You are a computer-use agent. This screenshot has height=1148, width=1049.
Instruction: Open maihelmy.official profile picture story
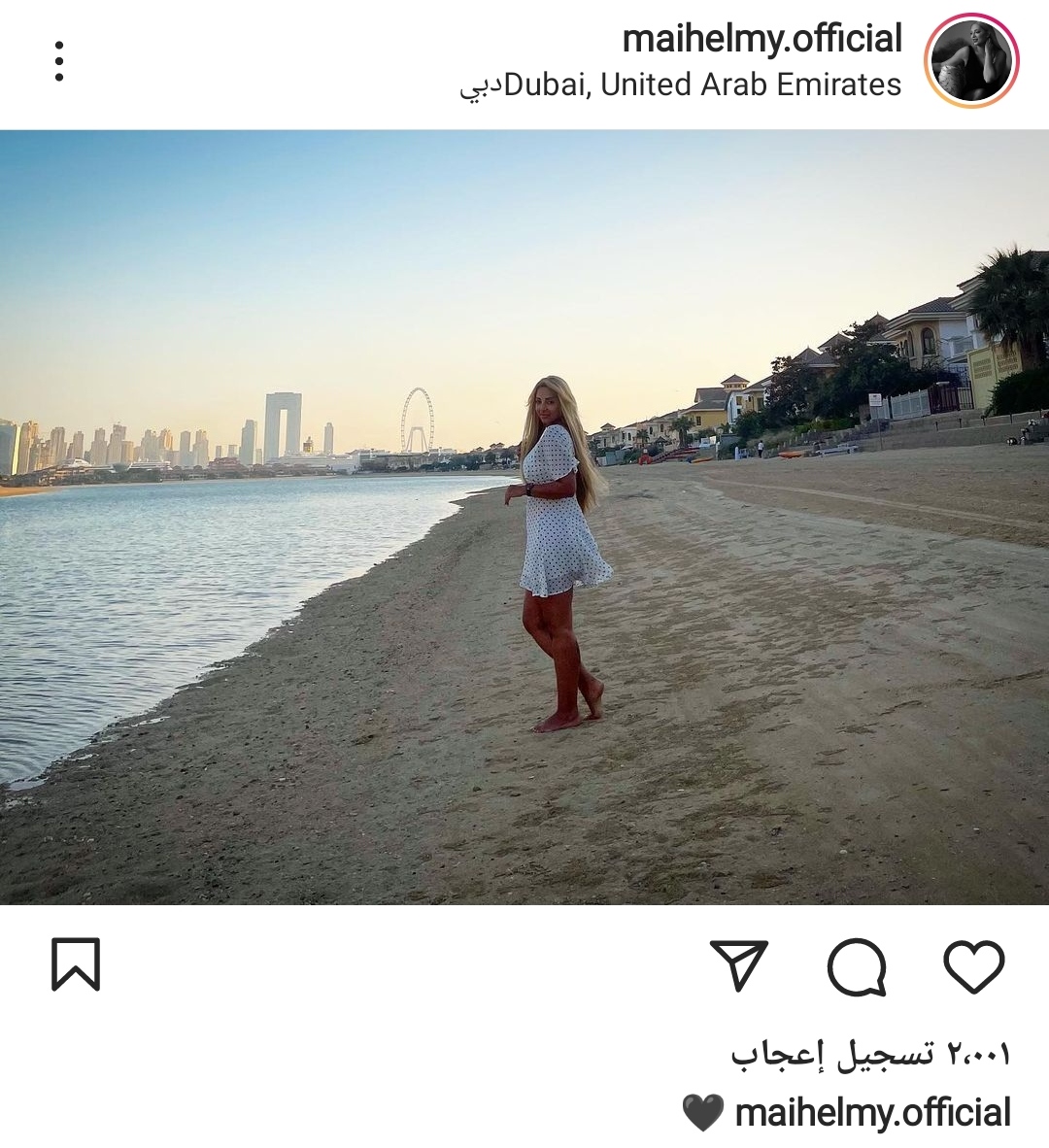[970, 61]
